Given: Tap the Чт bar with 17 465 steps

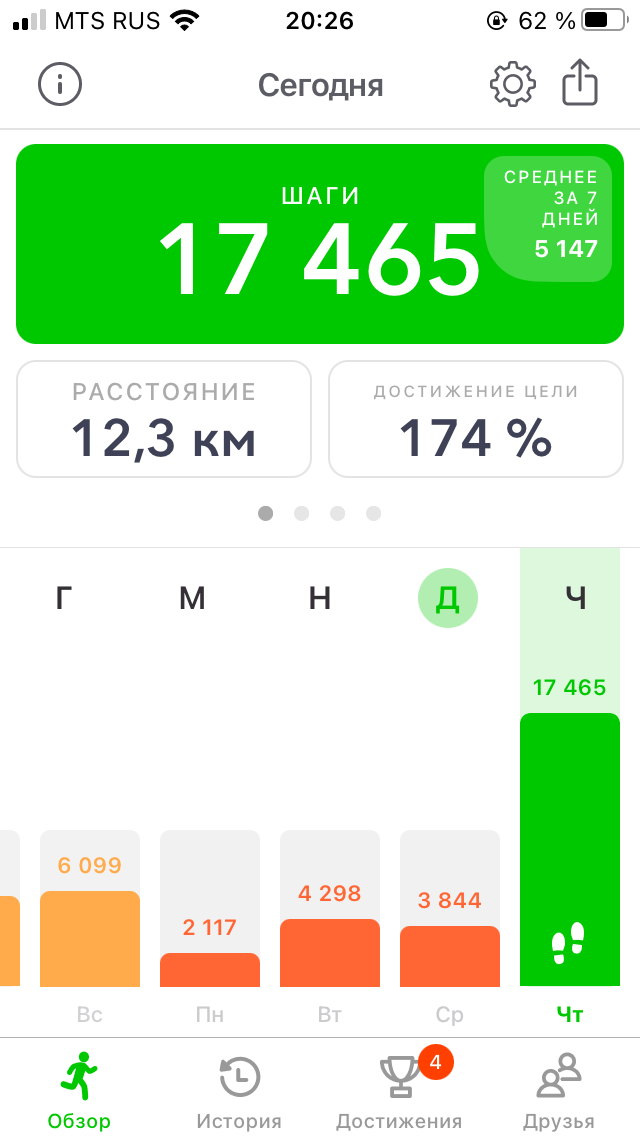Looking at the screenshot, I should (x=570, y=848).
